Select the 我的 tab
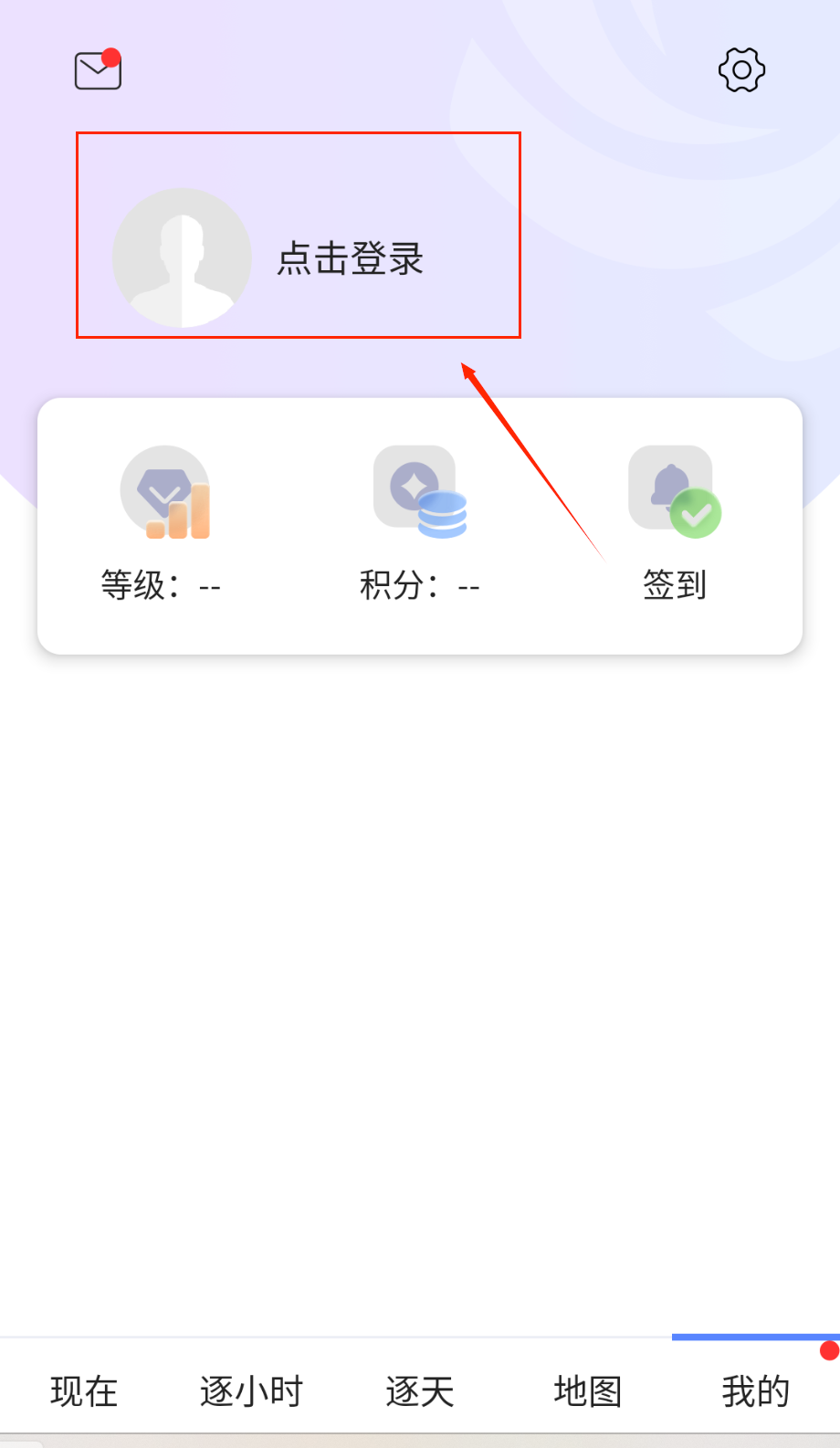840x1448 pixels. point(755,1391)
